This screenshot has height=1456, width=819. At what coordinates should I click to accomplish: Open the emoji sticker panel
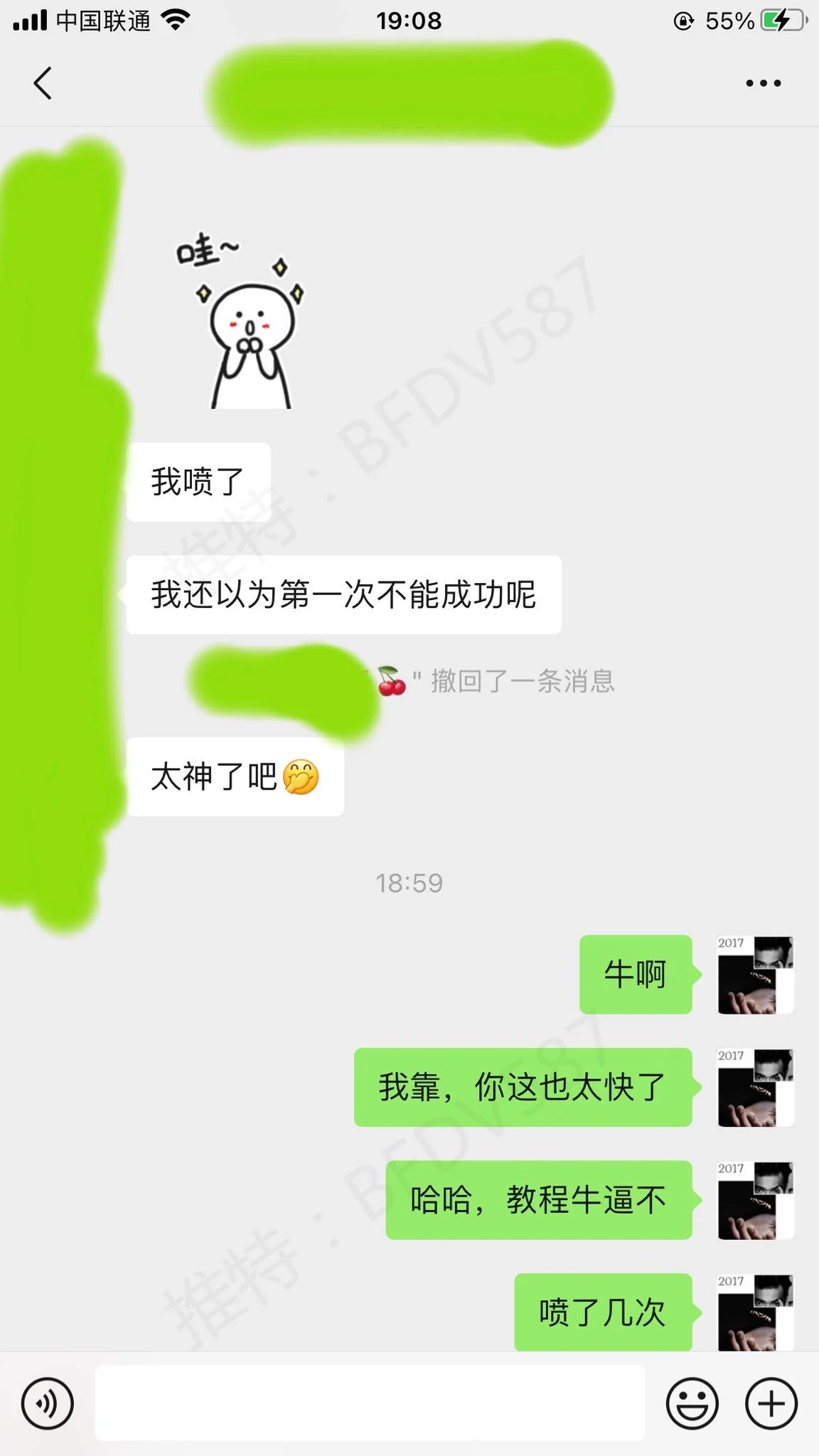691,1403
